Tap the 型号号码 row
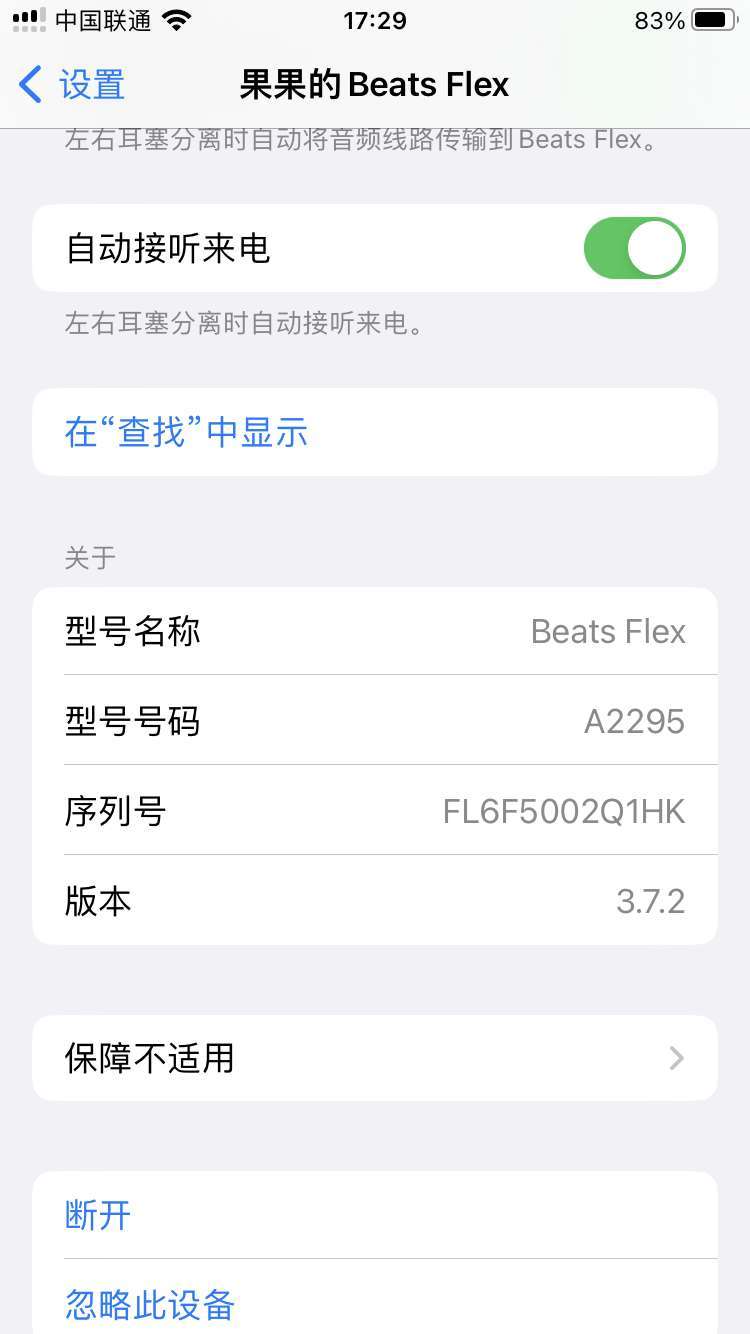 [375, 720]
